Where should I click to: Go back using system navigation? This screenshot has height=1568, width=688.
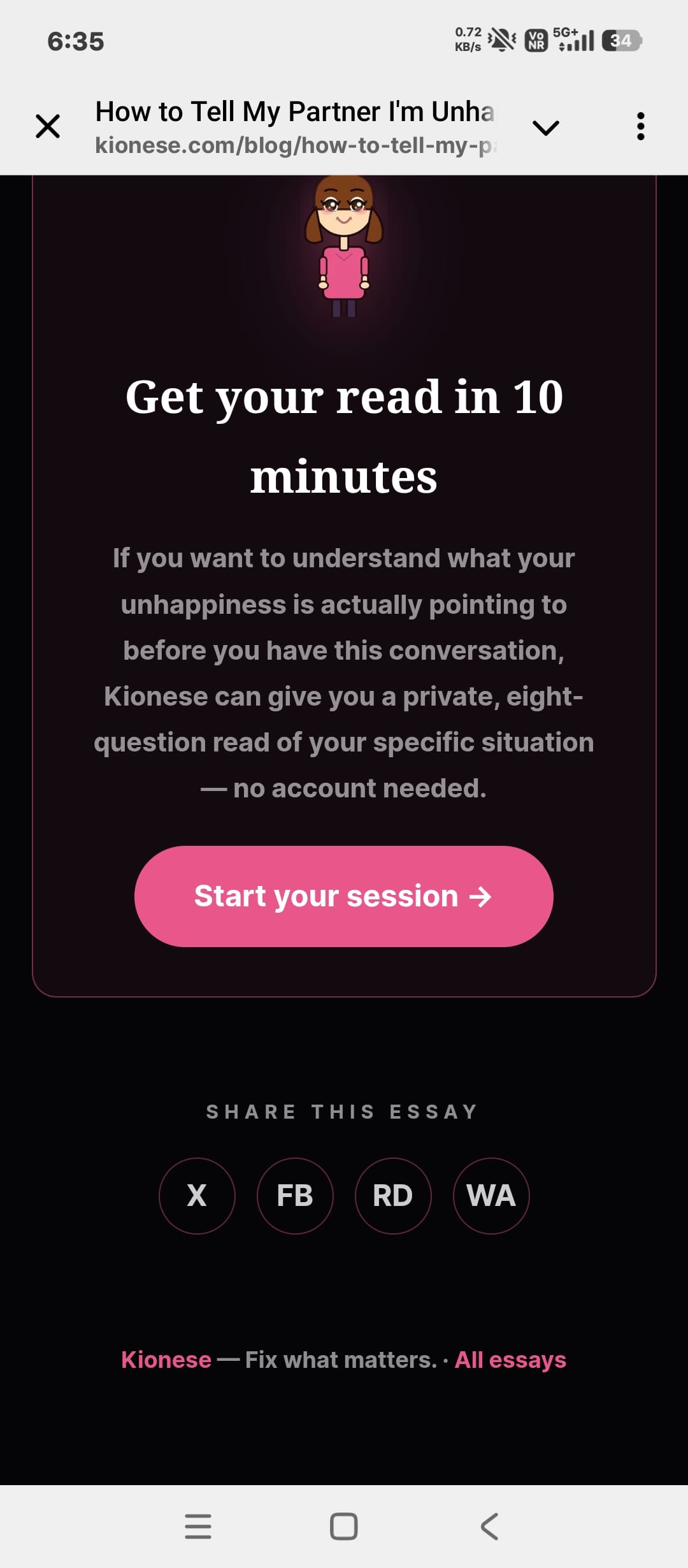tap(489, 1526)
